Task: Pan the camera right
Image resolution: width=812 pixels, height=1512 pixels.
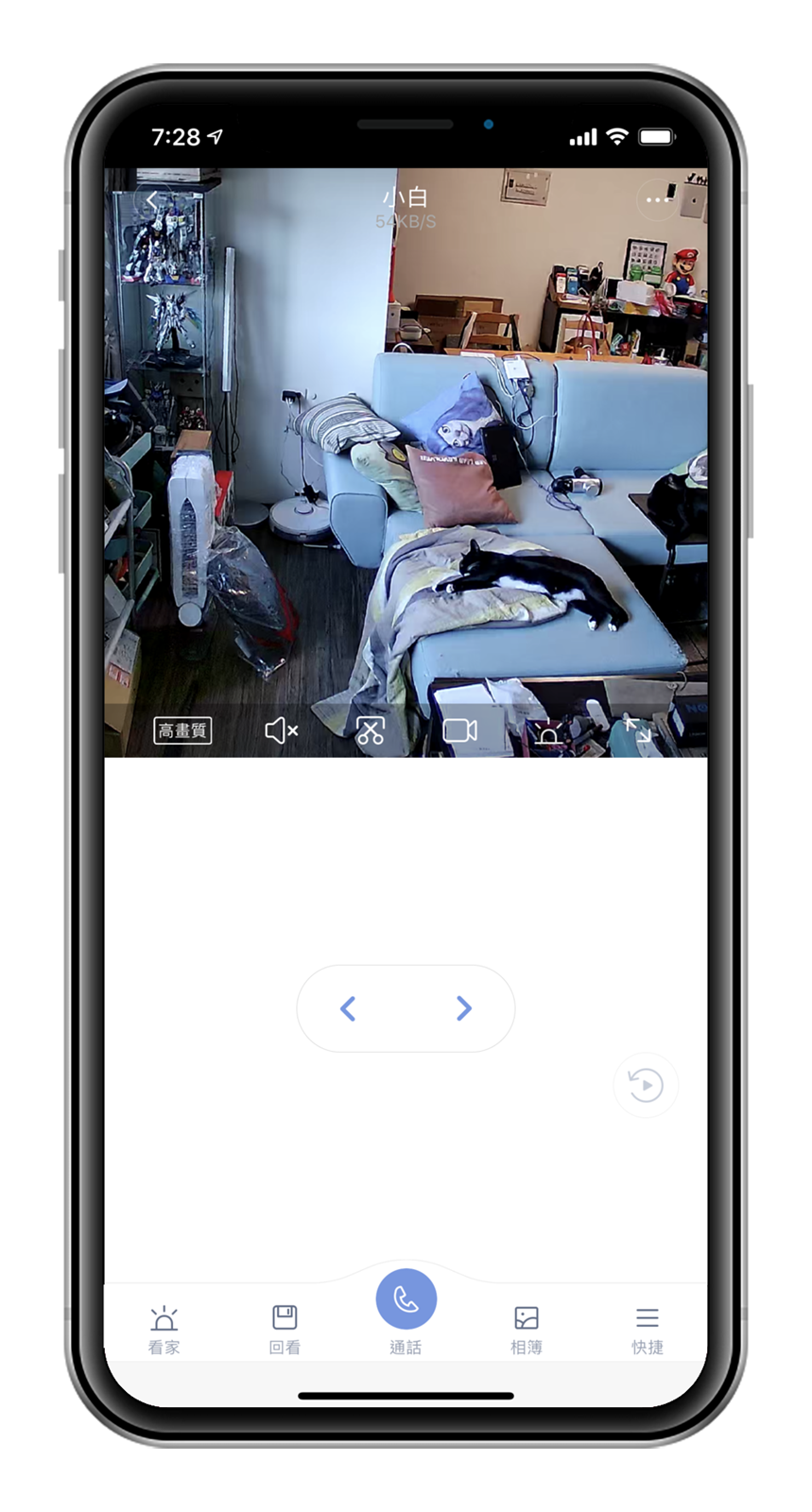Action: [463, 1008]
